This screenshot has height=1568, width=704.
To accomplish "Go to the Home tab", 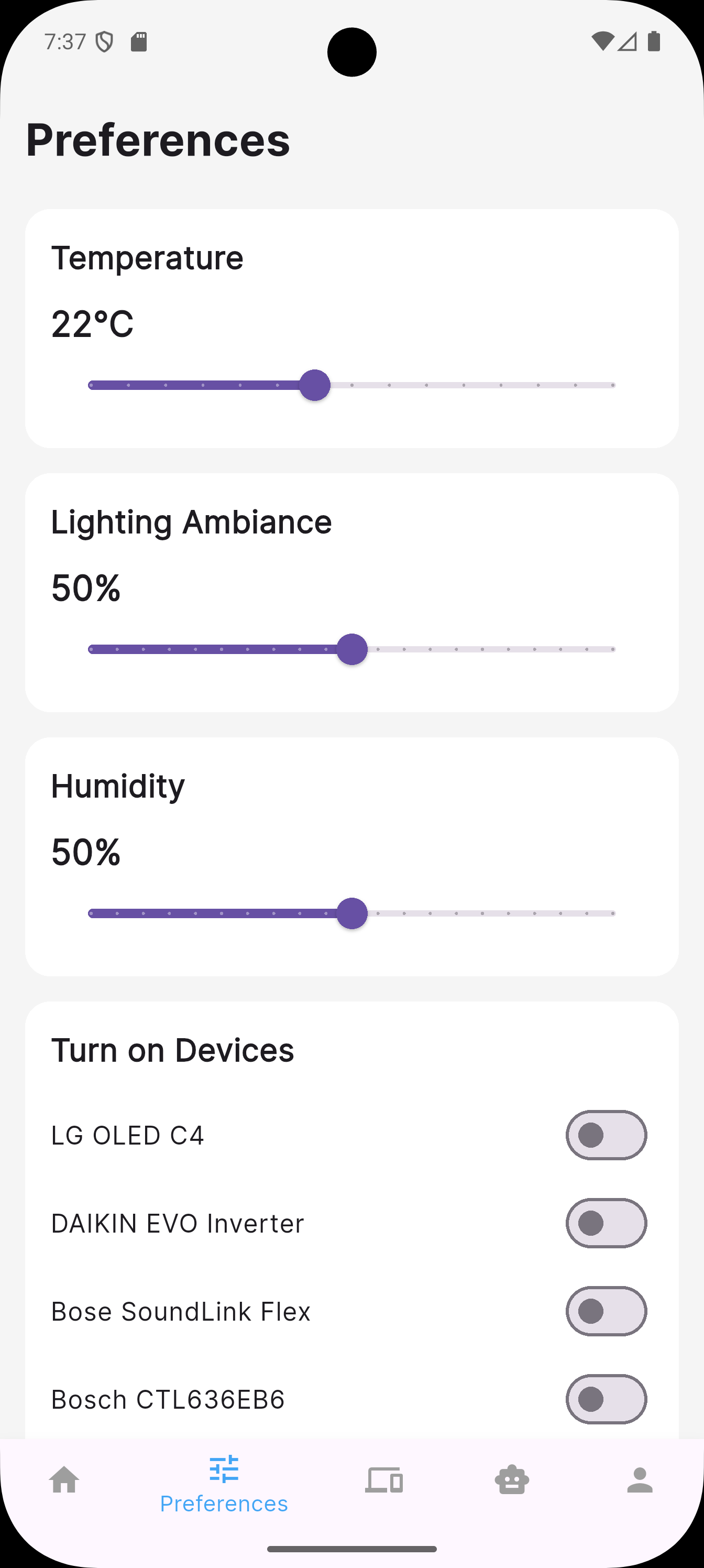I will point(64,1480).
